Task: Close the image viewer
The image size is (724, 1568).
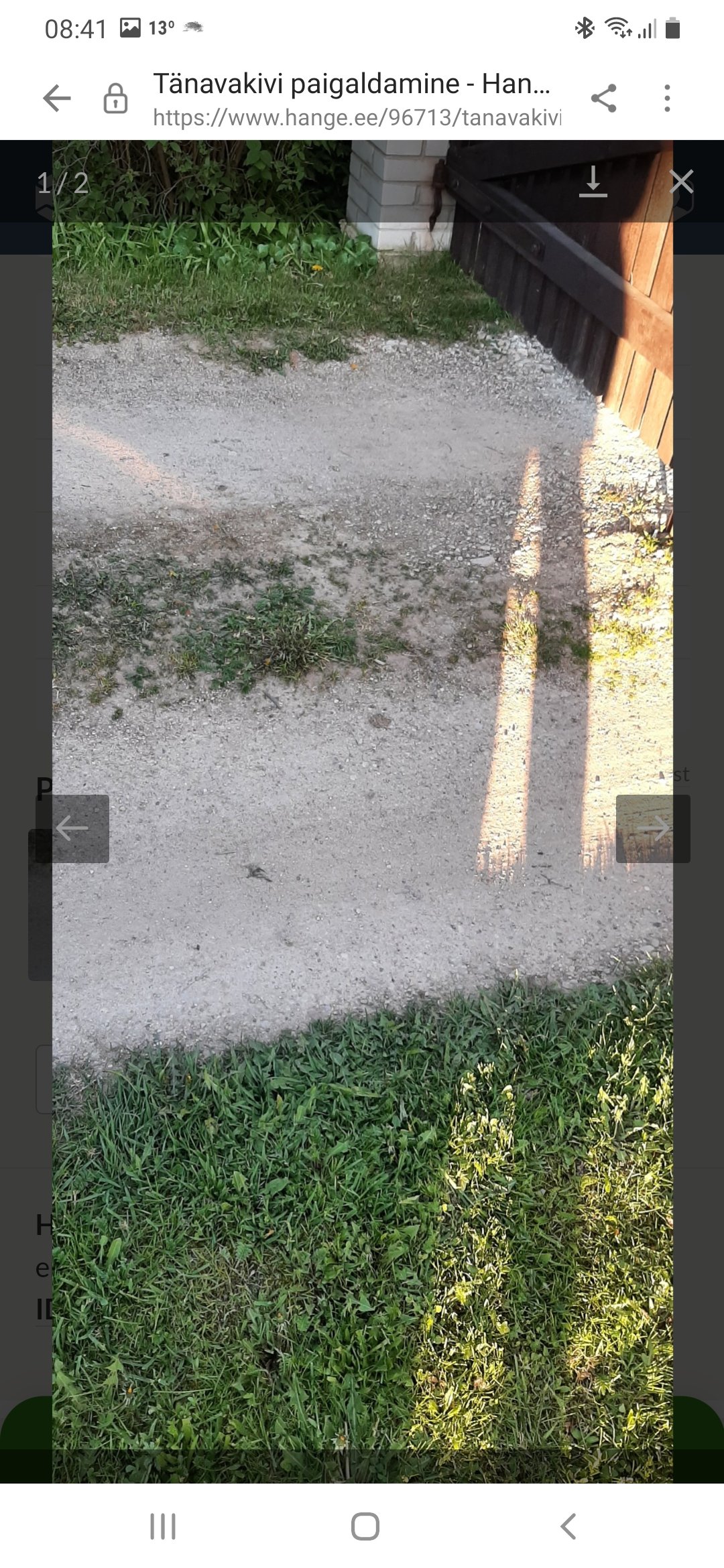Action: pyautogui.click(x=681, y=182)
